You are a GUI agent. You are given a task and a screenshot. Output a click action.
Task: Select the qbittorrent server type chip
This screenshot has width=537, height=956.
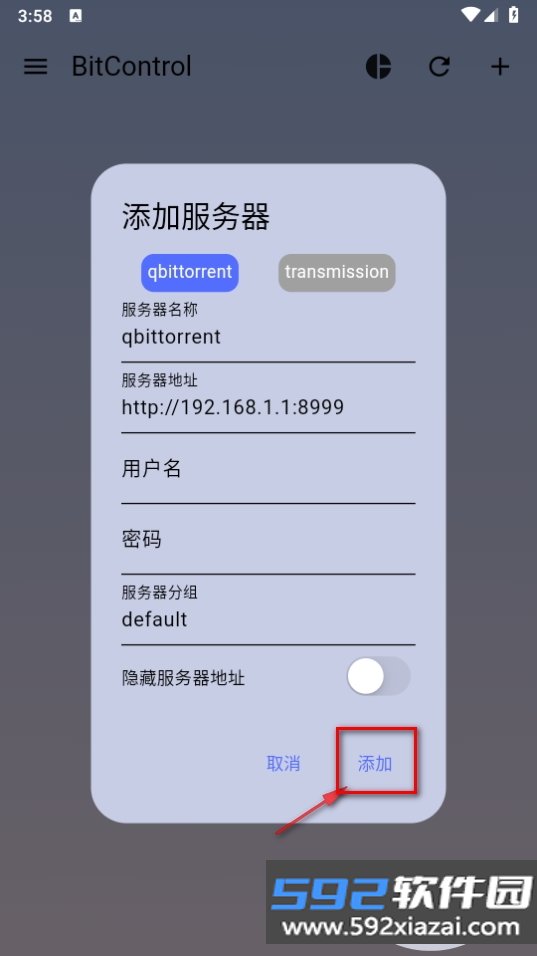[190, 272]
